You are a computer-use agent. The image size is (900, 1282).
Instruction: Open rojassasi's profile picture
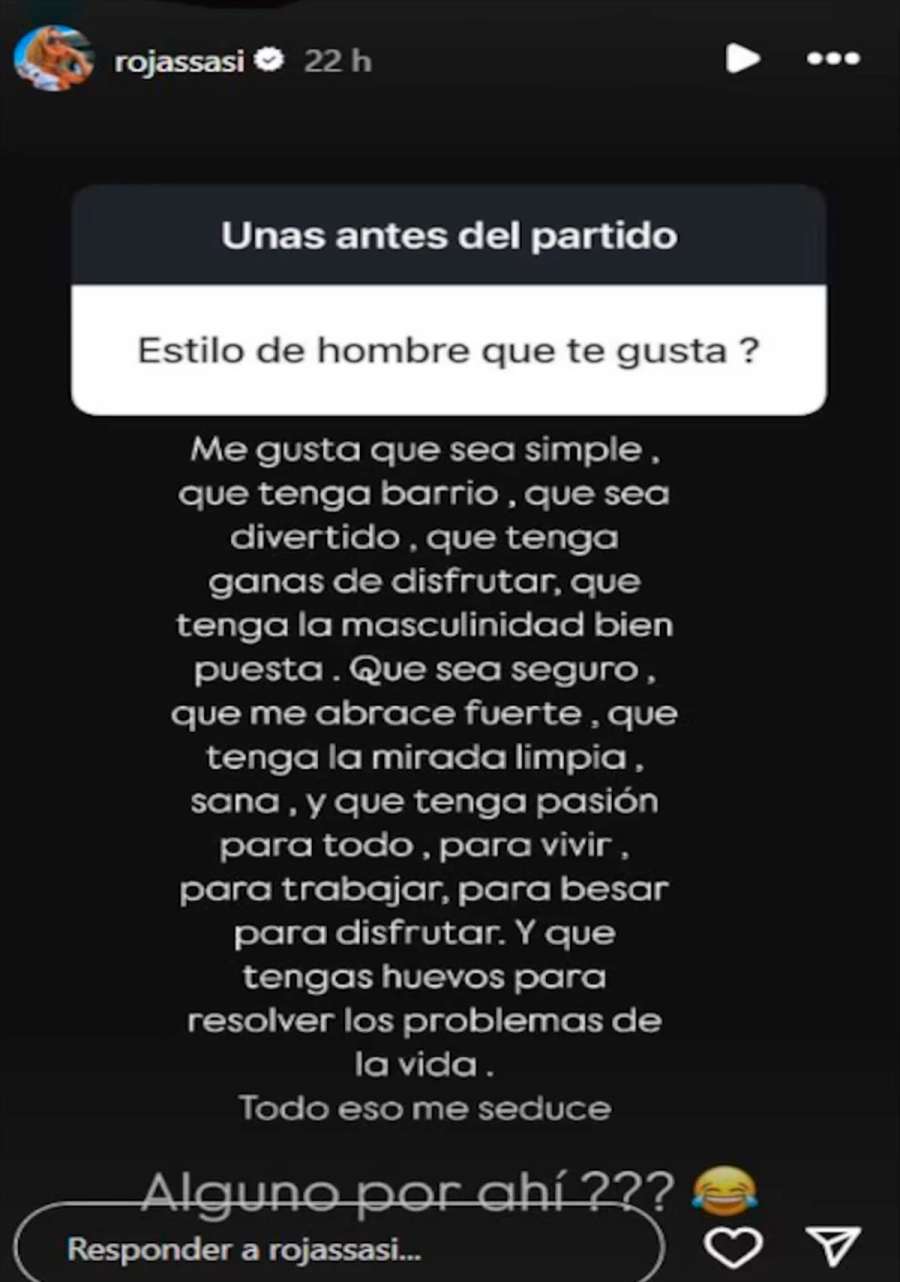(53, 58)
